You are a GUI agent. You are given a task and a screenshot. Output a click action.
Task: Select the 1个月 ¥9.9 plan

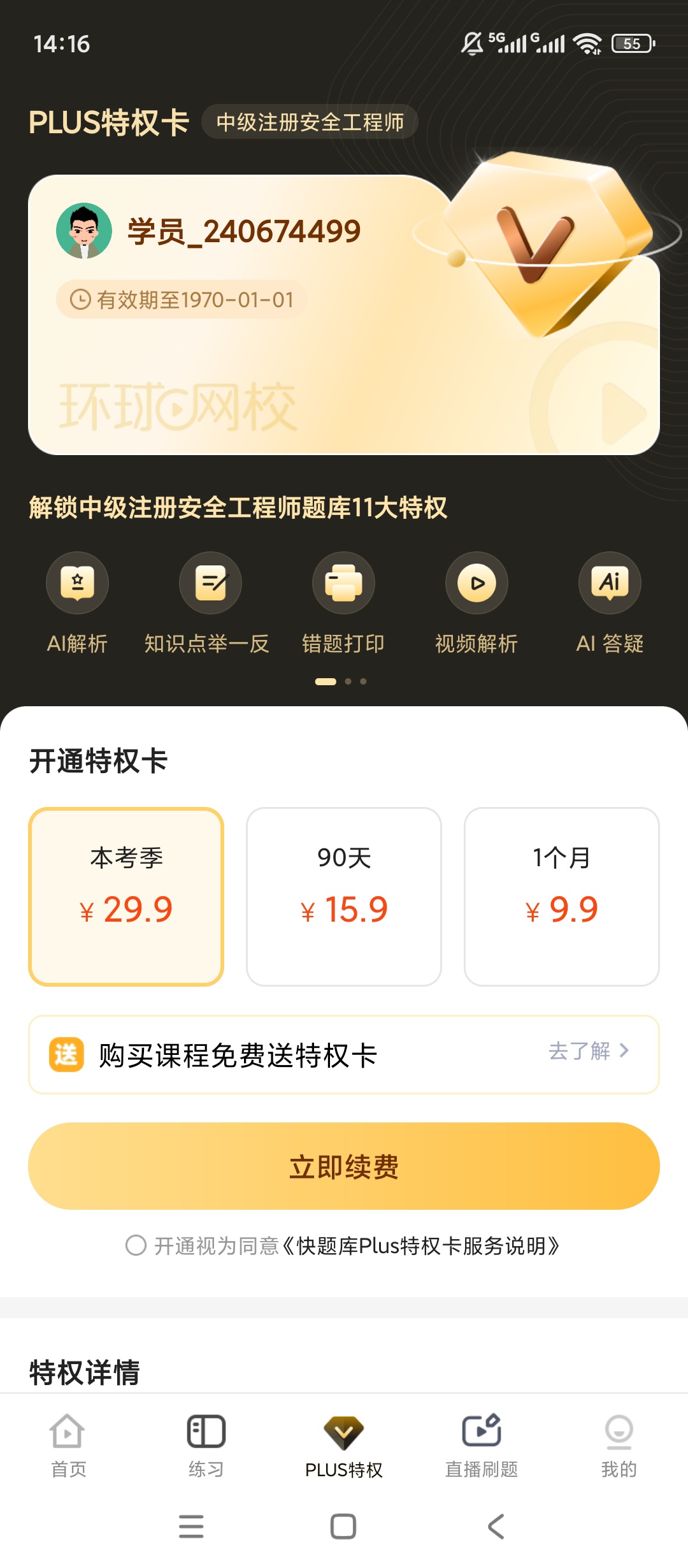[x=562, y=897]
